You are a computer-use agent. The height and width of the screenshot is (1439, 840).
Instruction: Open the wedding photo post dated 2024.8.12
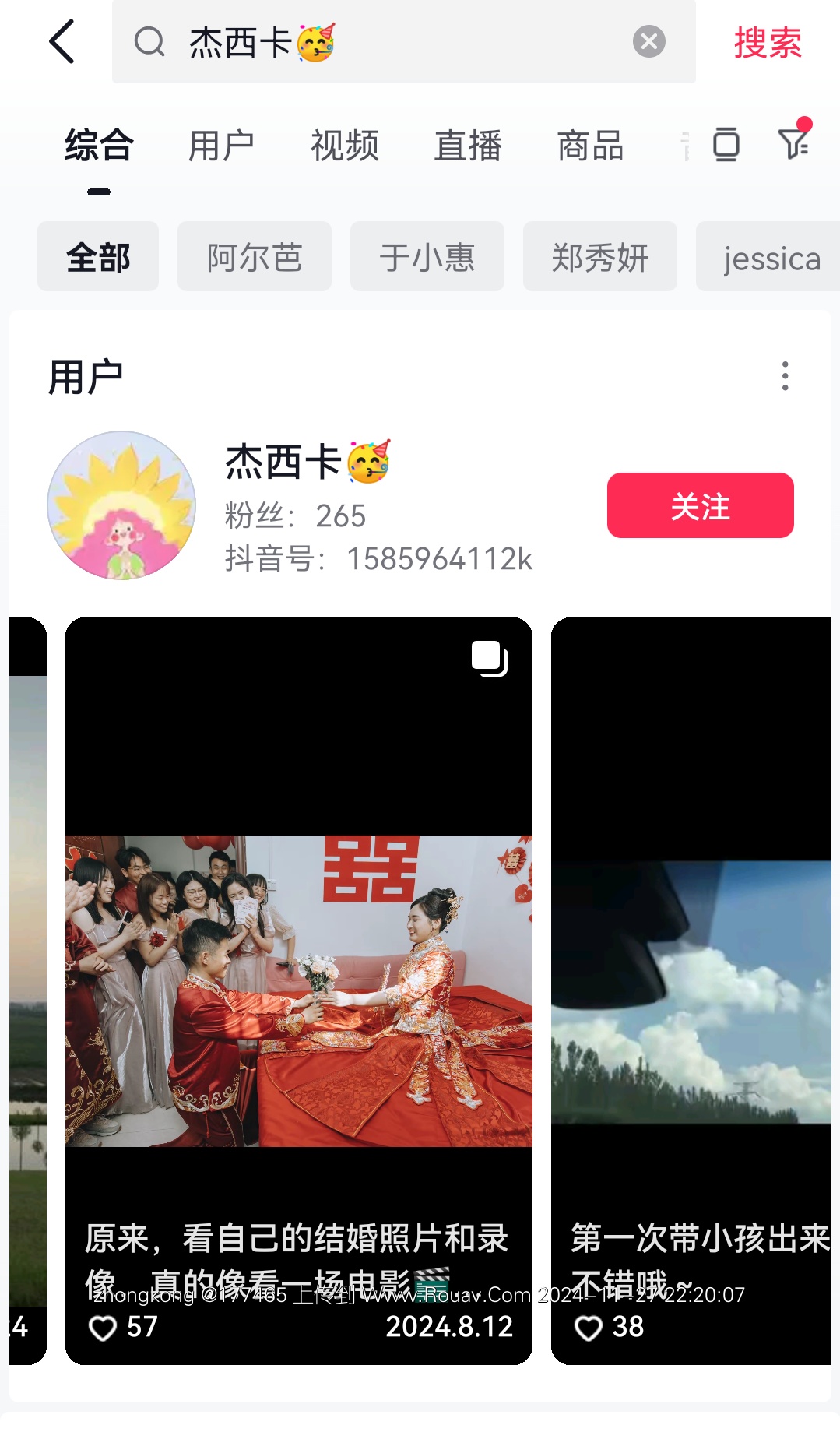(299, 990)
